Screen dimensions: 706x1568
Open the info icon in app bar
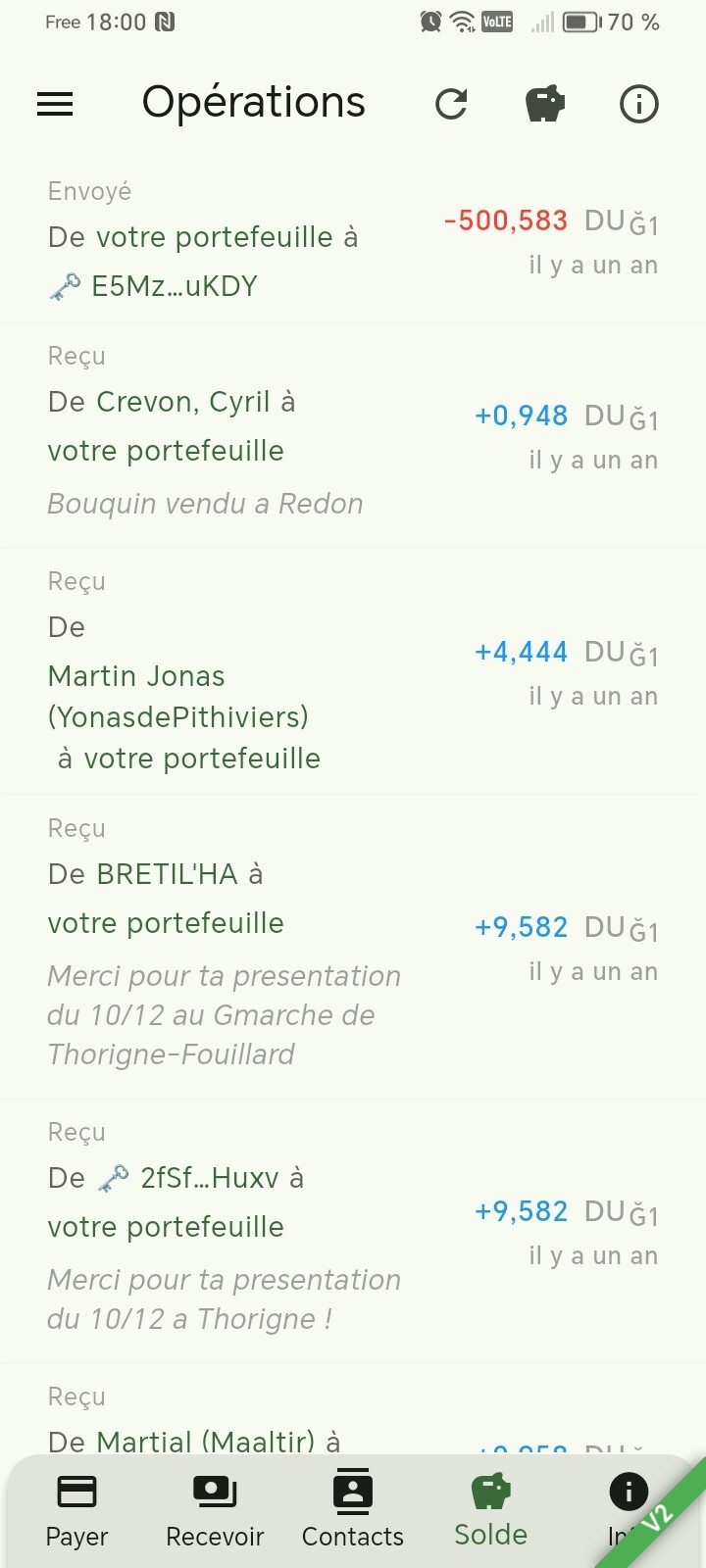click(x=639, y=104)
